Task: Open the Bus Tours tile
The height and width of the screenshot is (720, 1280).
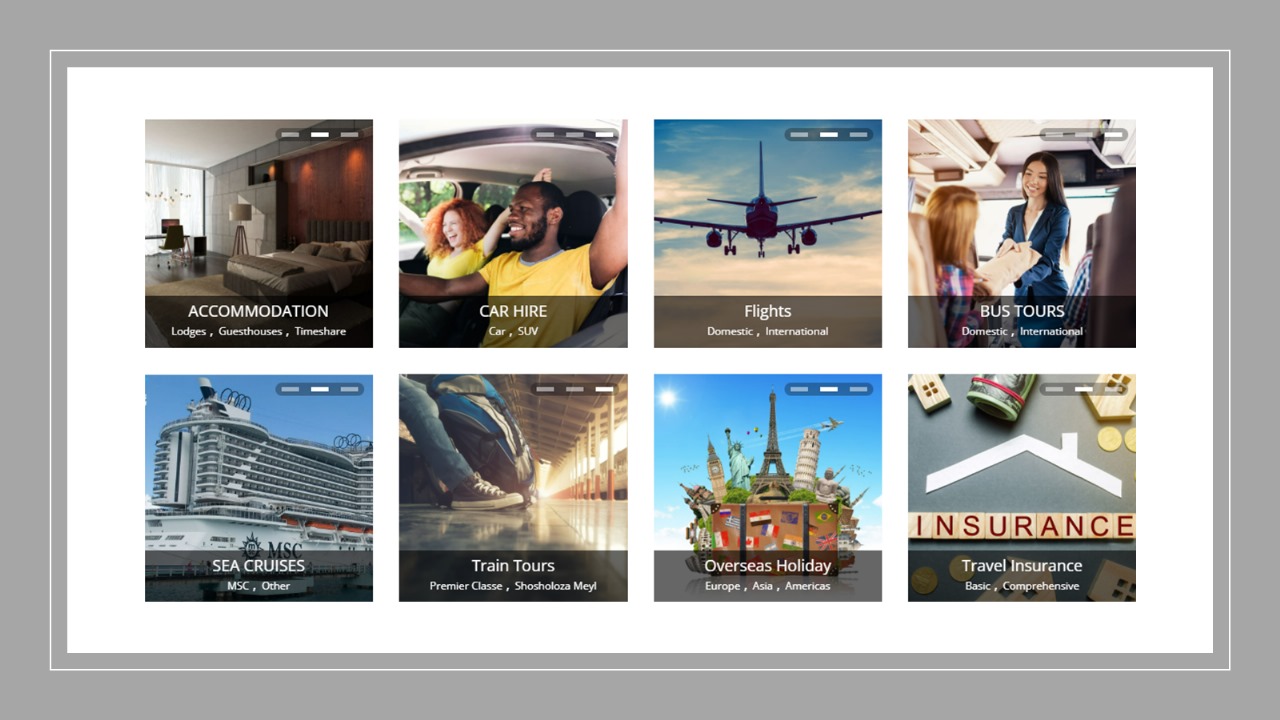Action: [x=1021, y=234]
